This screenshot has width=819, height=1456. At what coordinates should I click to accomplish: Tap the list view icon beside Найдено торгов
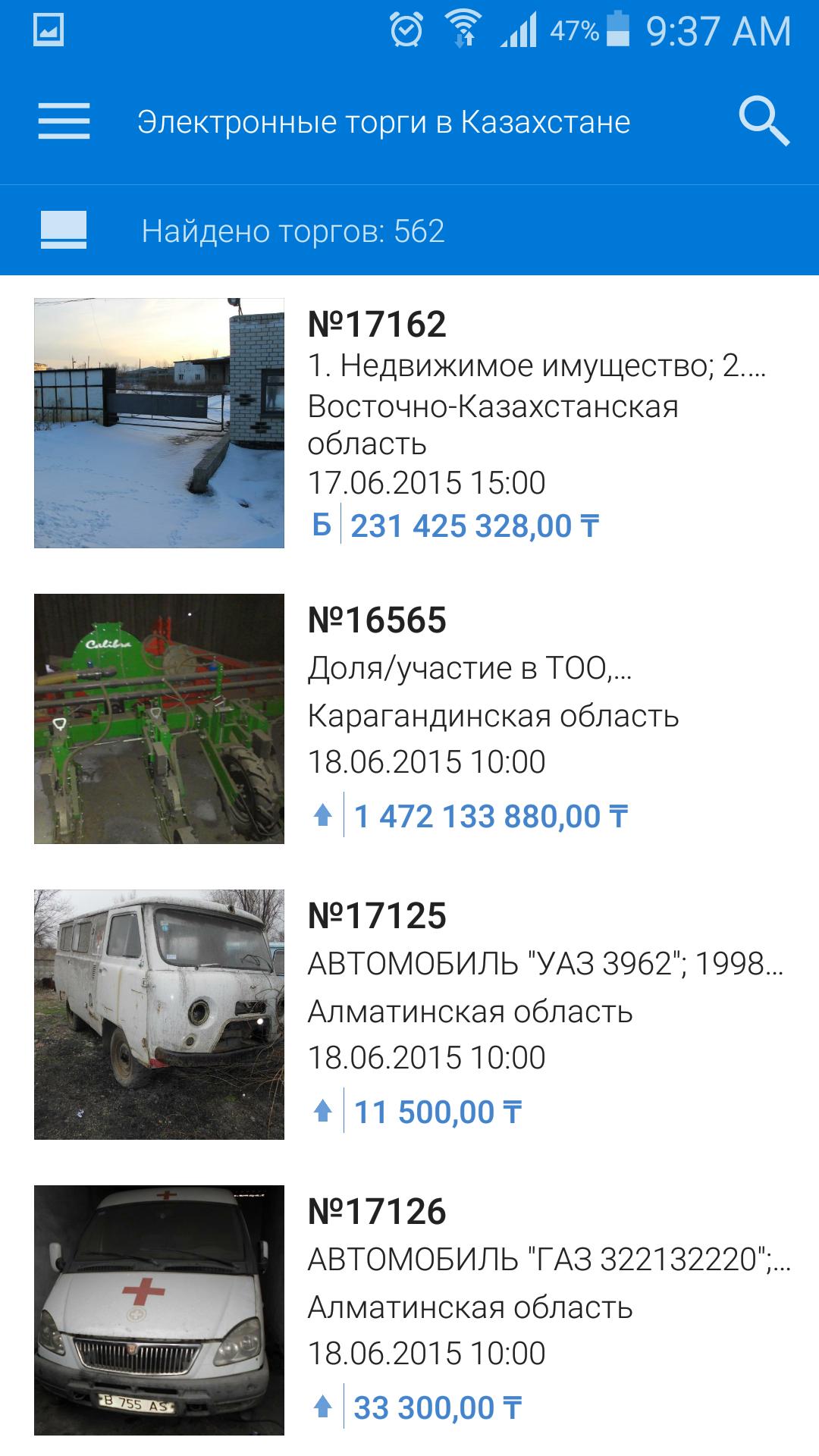(64, 231)
